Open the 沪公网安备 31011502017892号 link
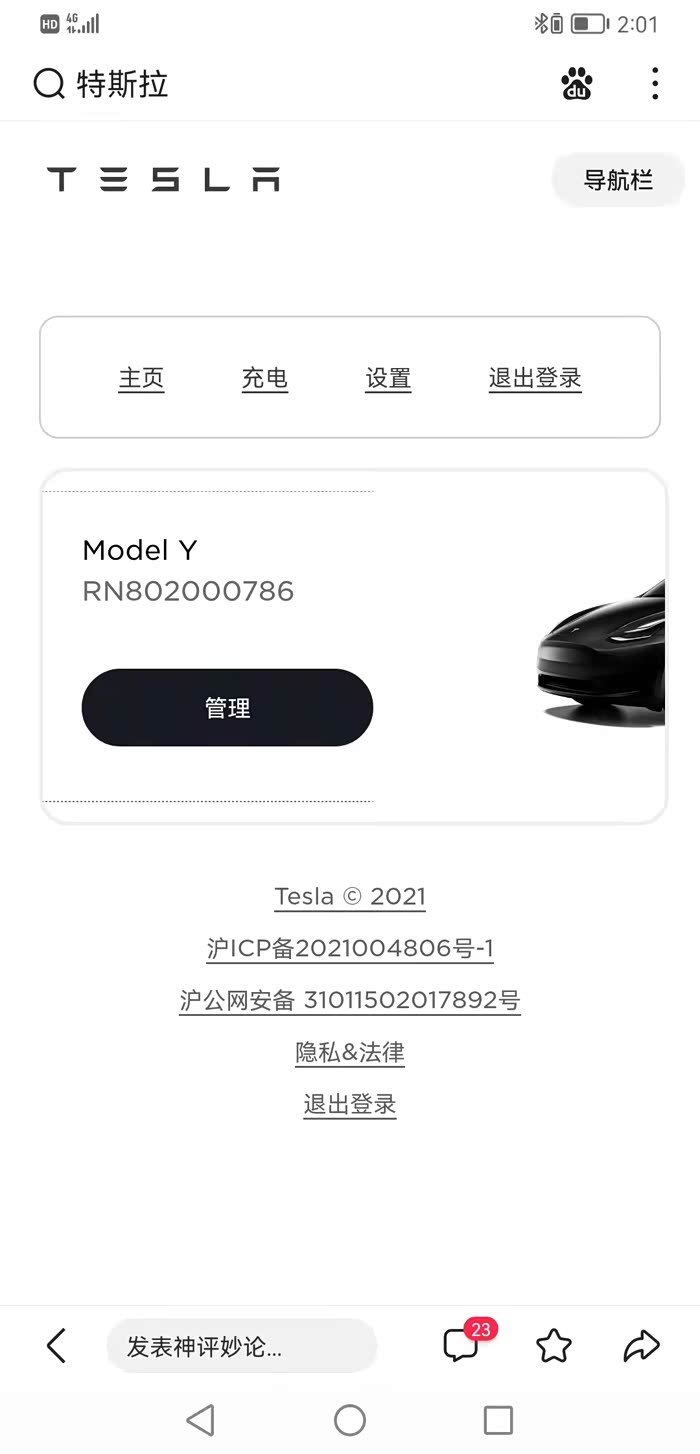700x1454 pixels. coord(350,1000)
